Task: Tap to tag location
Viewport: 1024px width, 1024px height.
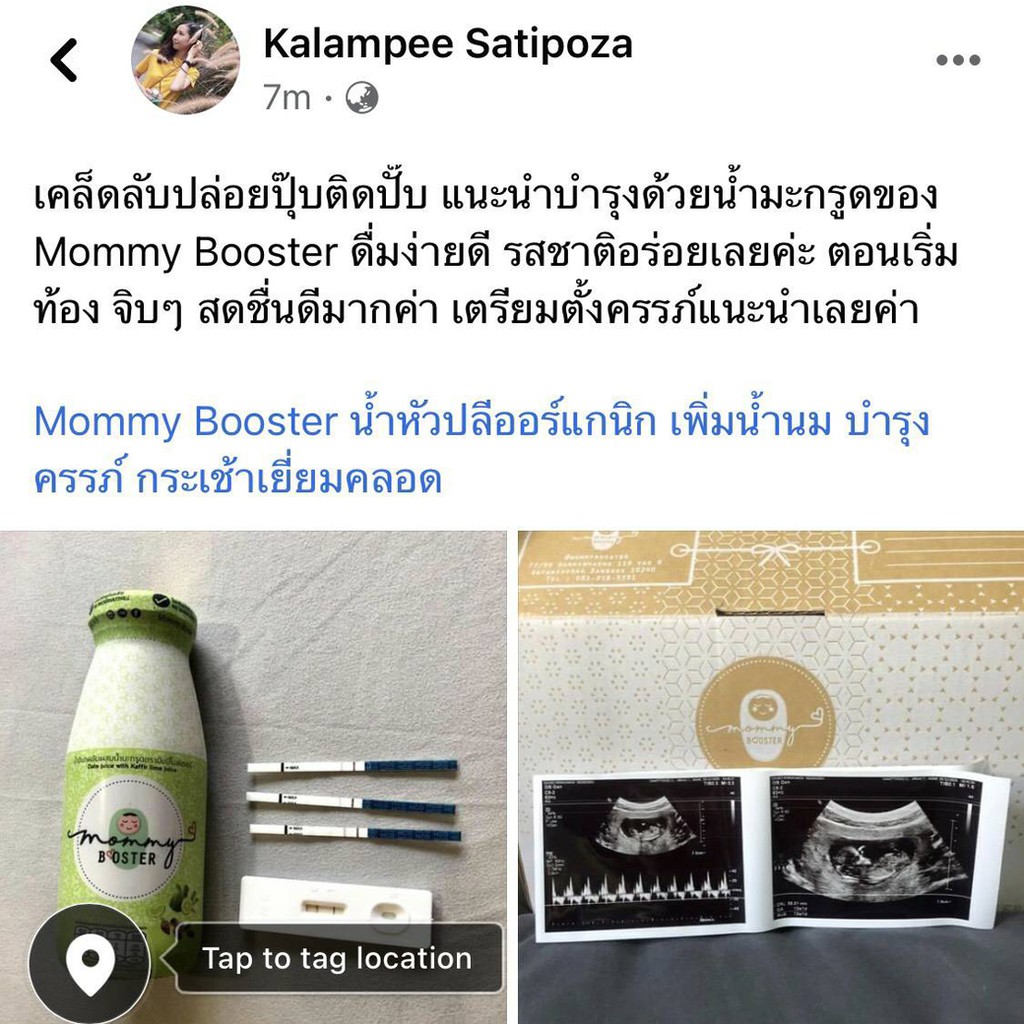Action: (336, 959)
